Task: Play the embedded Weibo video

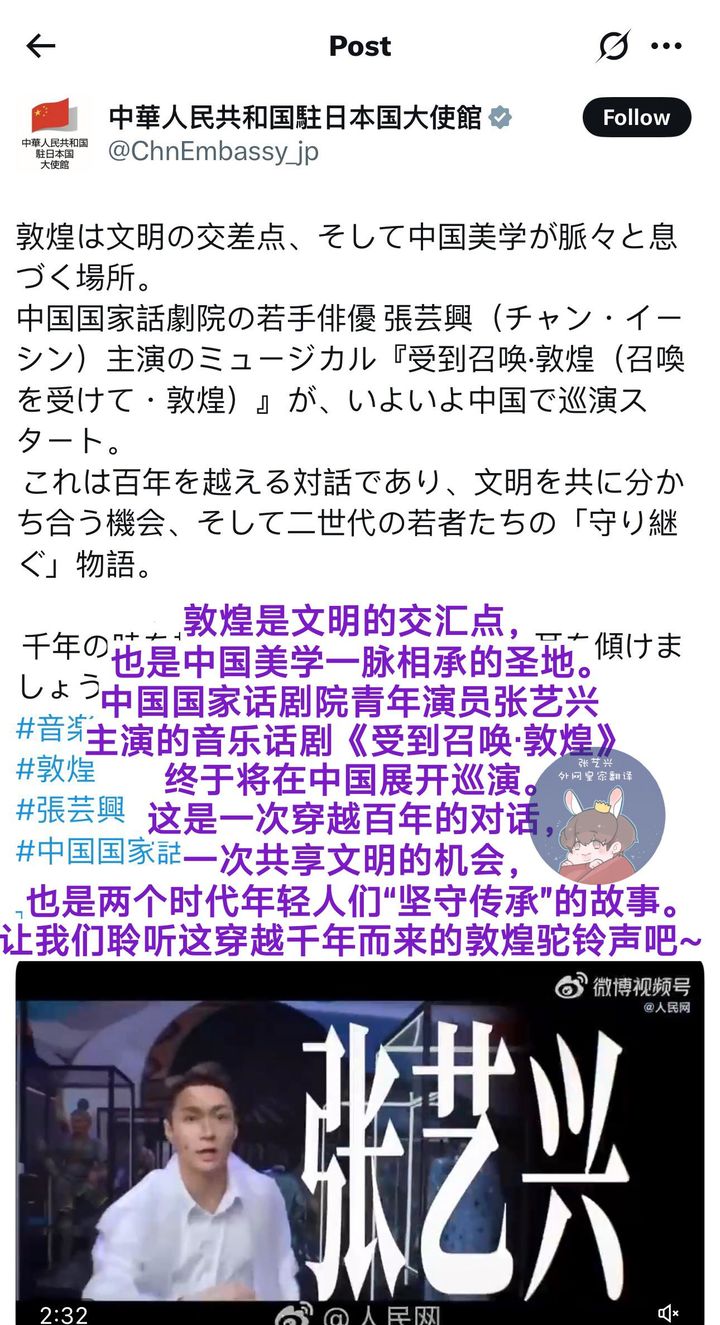Action: [x=360, y=1140]
